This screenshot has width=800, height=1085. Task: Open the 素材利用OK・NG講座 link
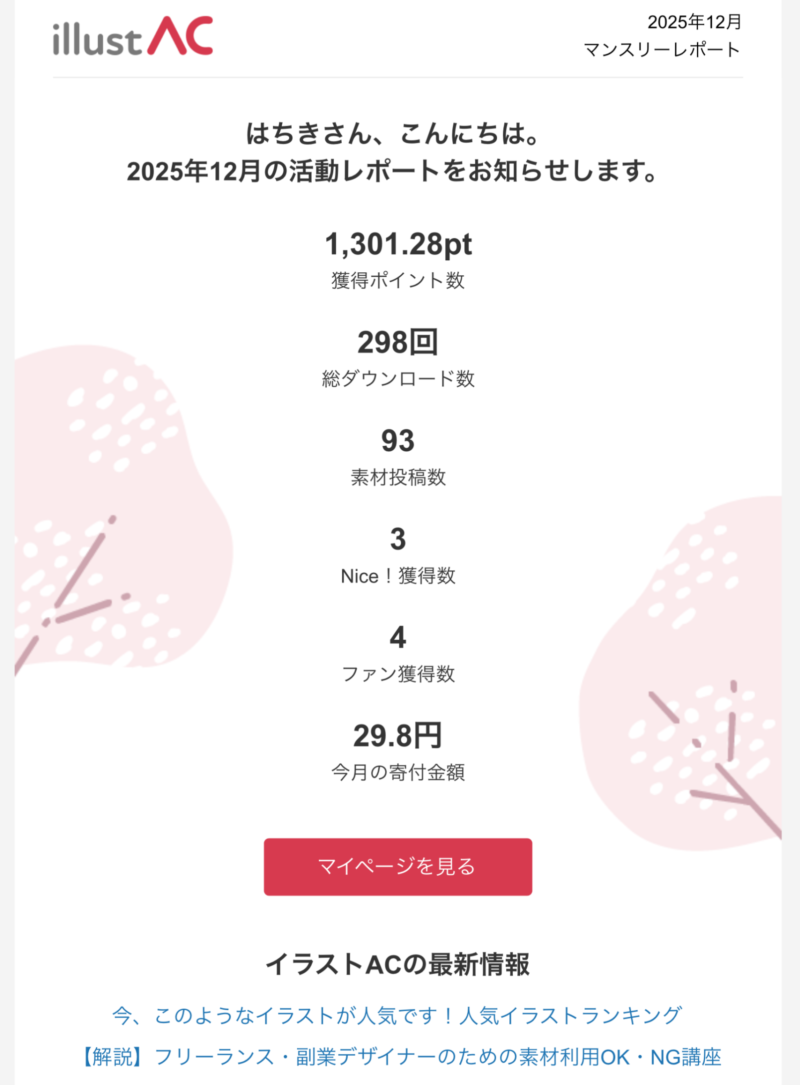[397, 1057]
